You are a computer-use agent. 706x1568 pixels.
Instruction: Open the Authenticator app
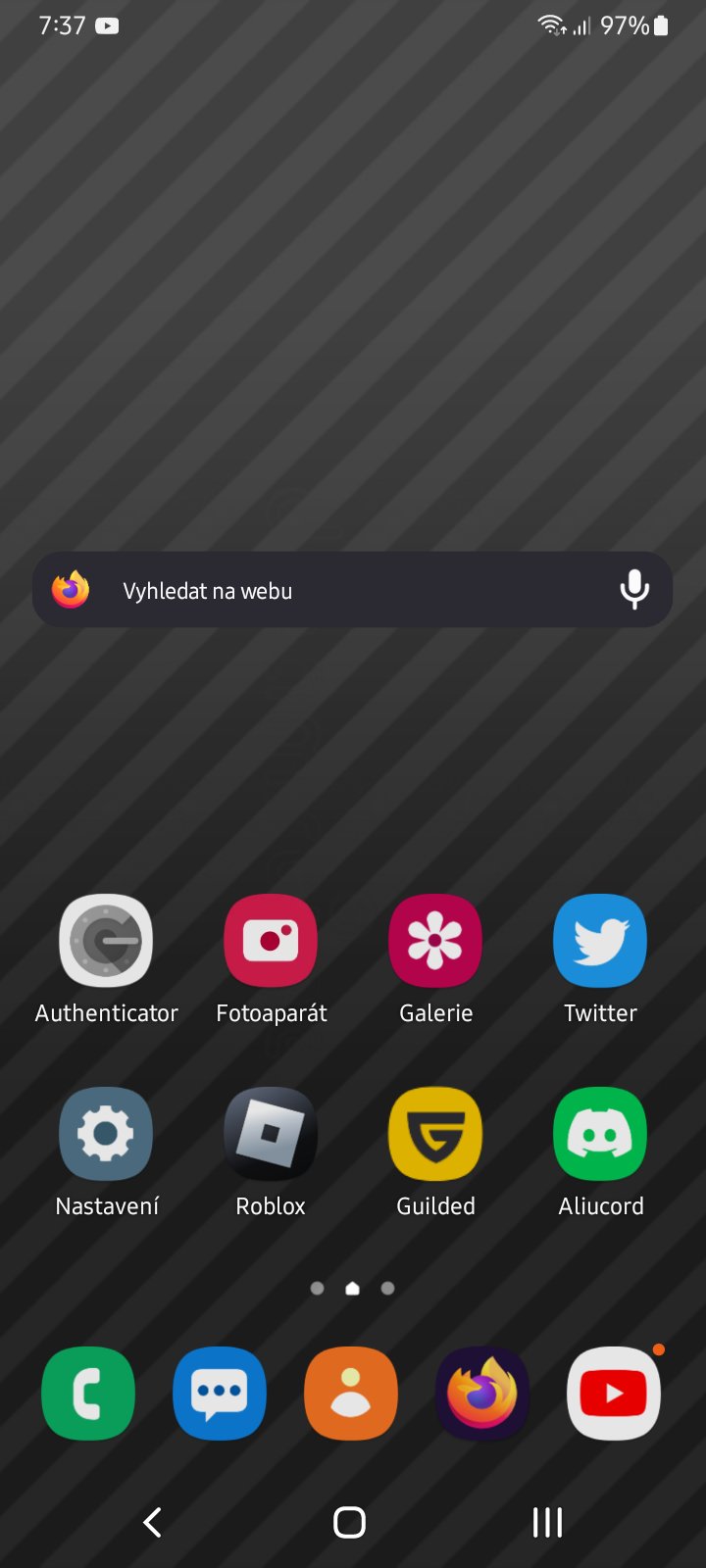point(106,941)
